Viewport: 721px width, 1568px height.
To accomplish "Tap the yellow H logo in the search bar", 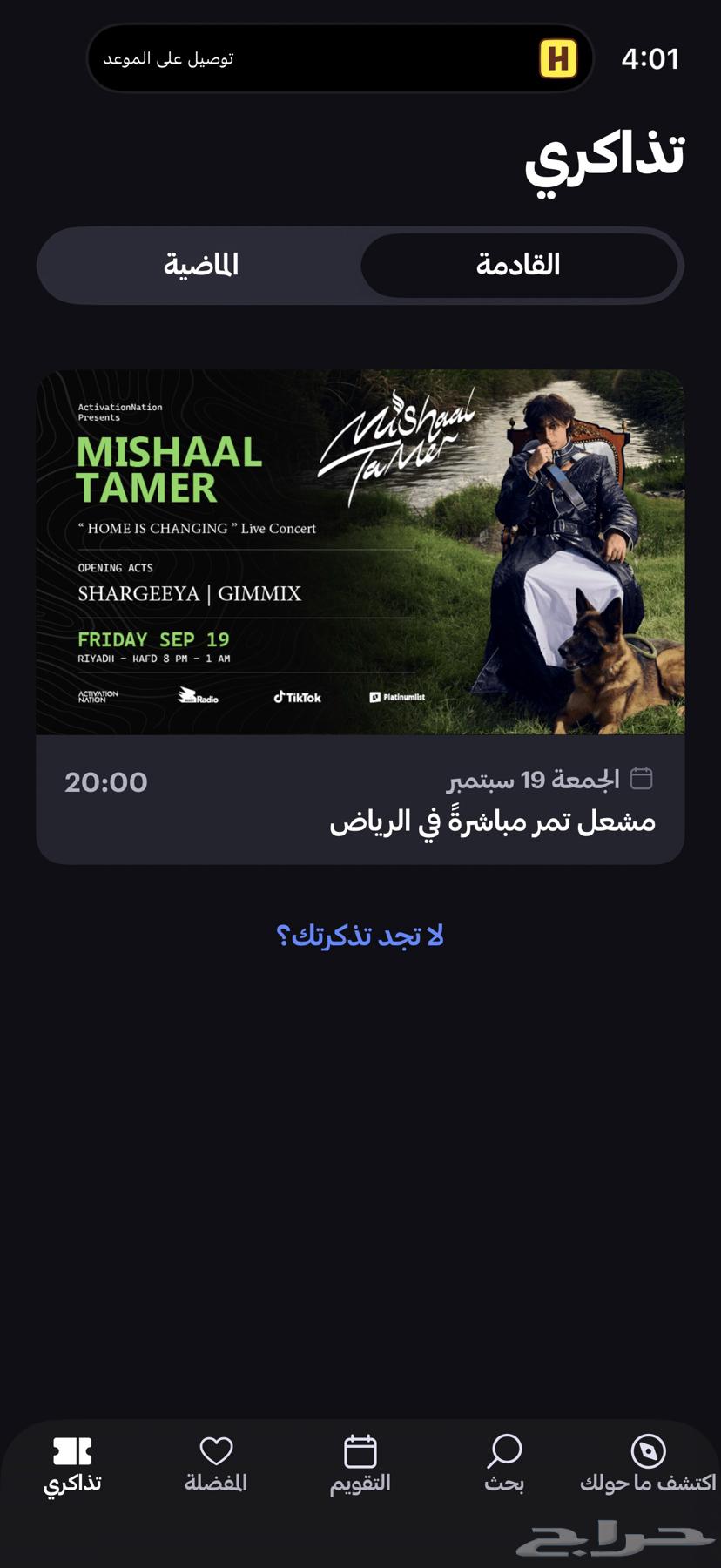I will 556,57.
